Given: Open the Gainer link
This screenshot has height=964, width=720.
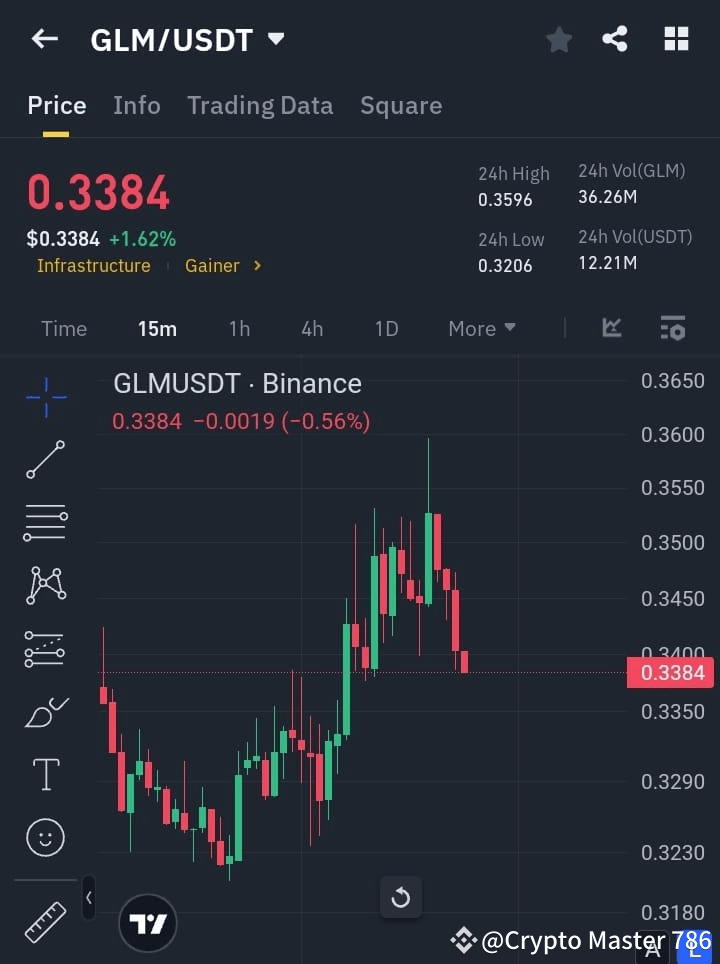Looking at the screenshot, I should point(212,265).
